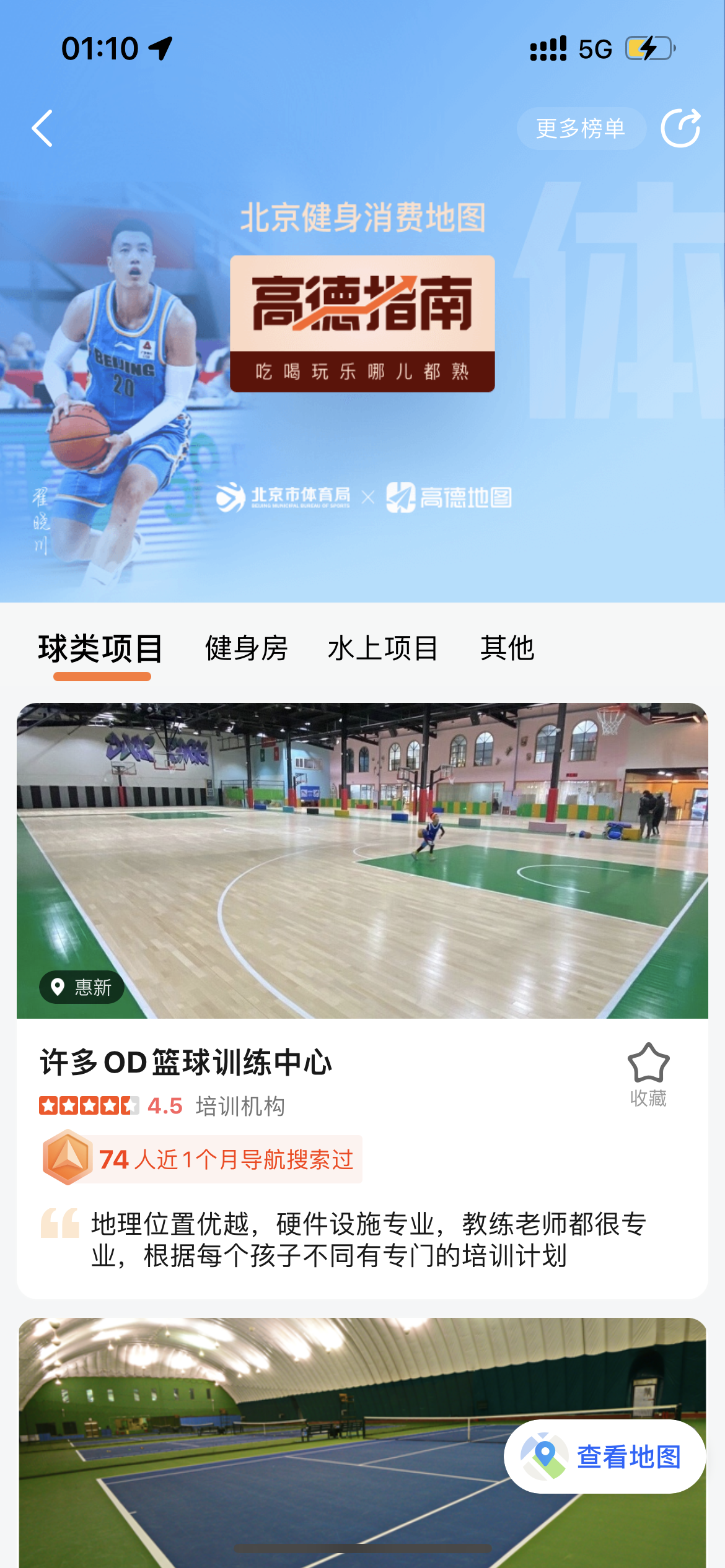Go back to previous page
This screenshot has height=1568, width=725.
[42, 128]
